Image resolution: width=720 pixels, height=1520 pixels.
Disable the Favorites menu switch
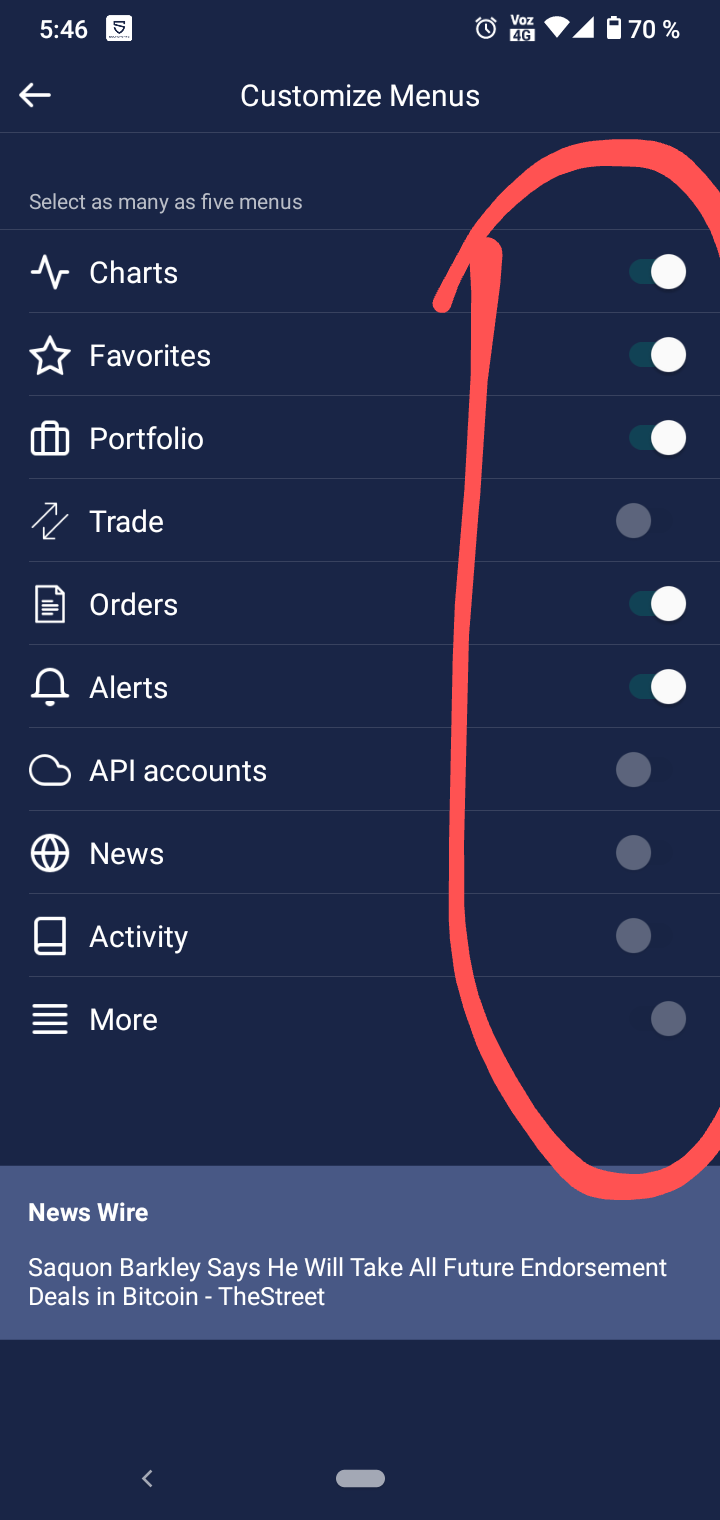[657, 355]
